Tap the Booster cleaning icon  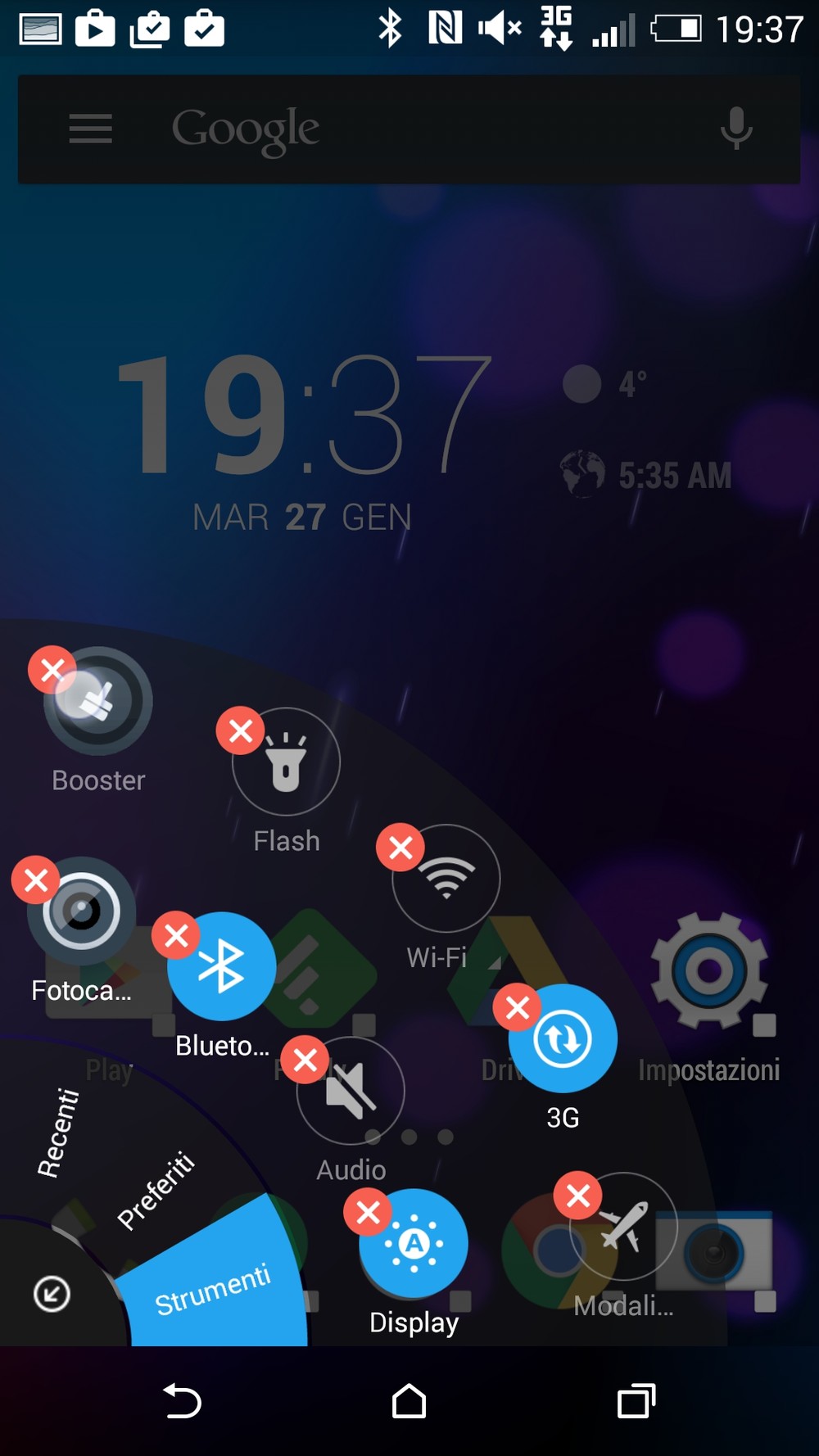(98, 701)
